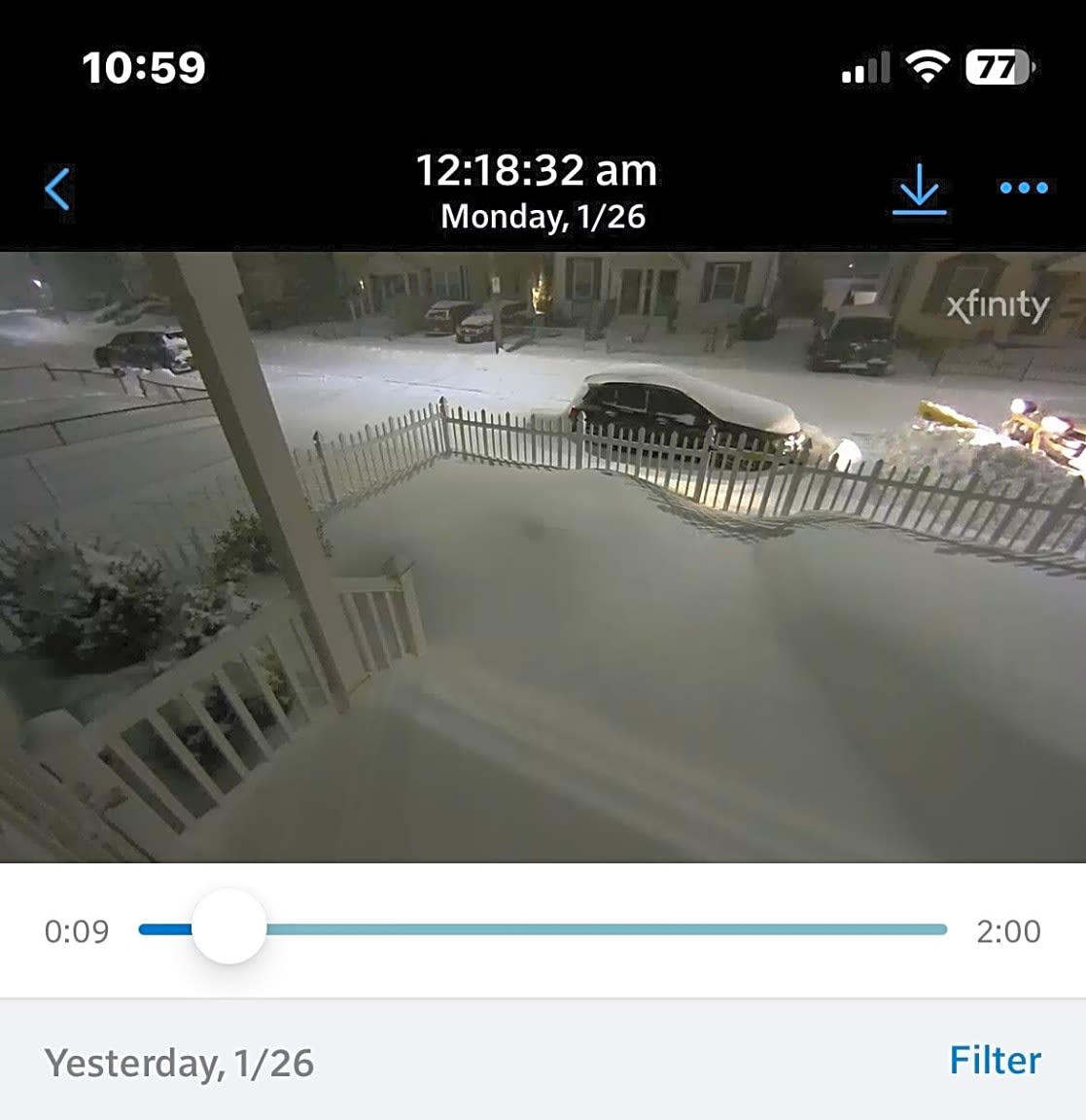Open the Filter options for recordings

pos(996,1060)
